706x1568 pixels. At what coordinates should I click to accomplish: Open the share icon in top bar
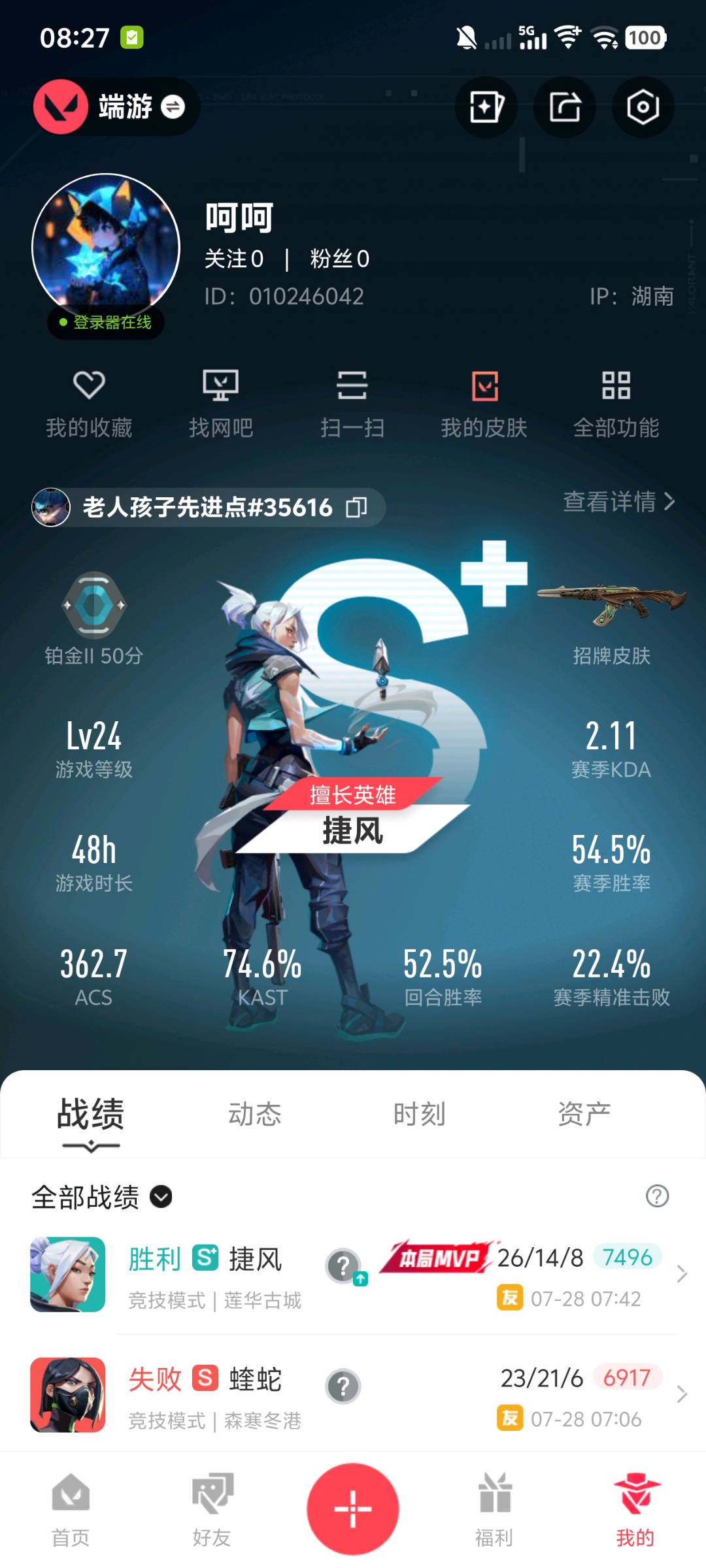[565, 106]
